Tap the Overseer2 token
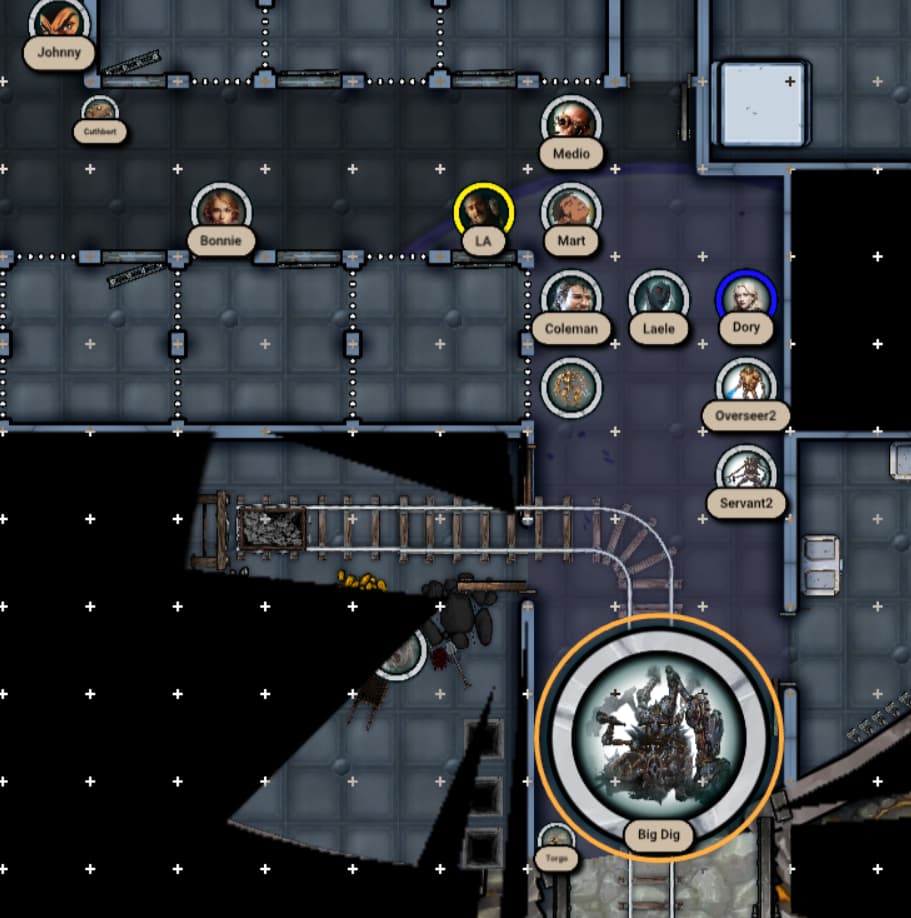Screen dimensions: 911x918 tap(746, 385)
